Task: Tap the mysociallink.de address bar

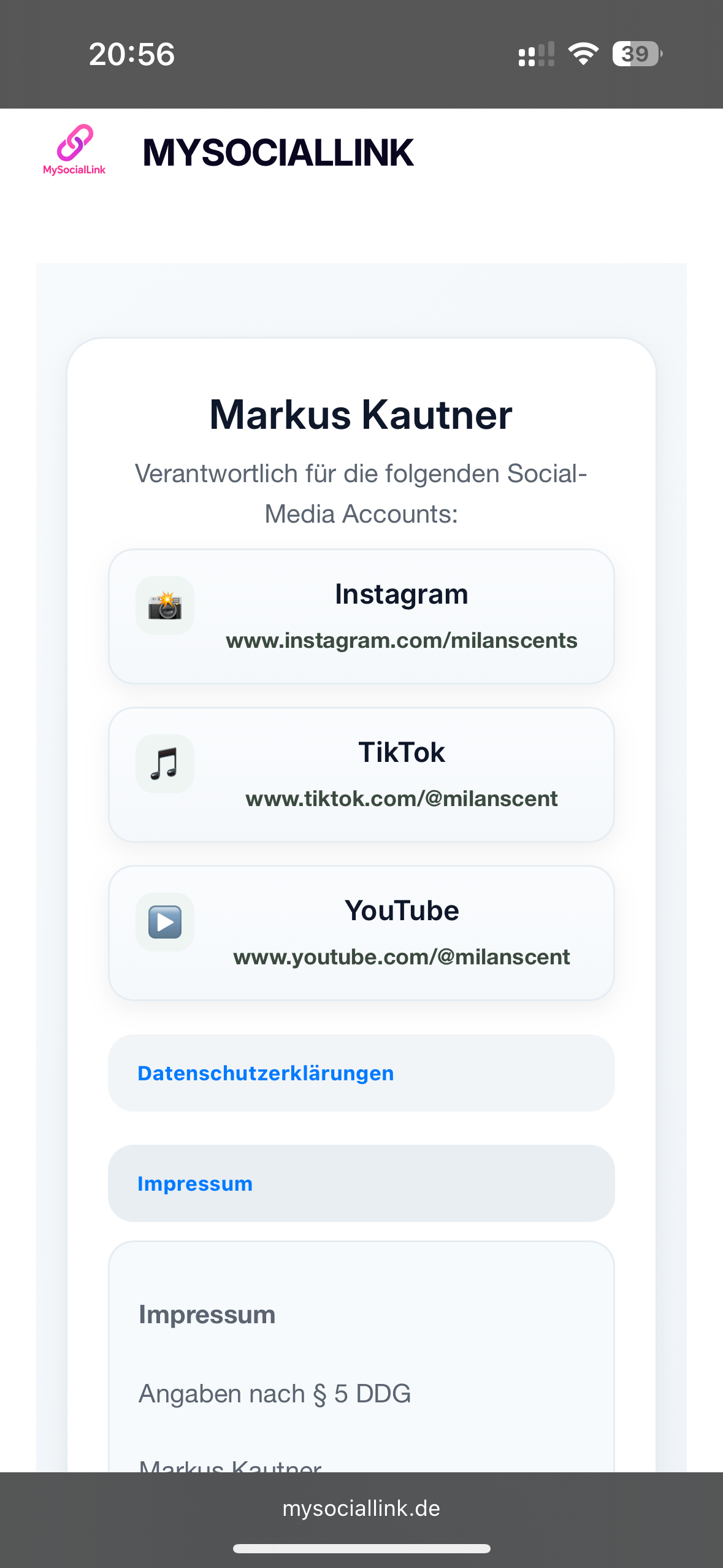Action: point(361,1508)
